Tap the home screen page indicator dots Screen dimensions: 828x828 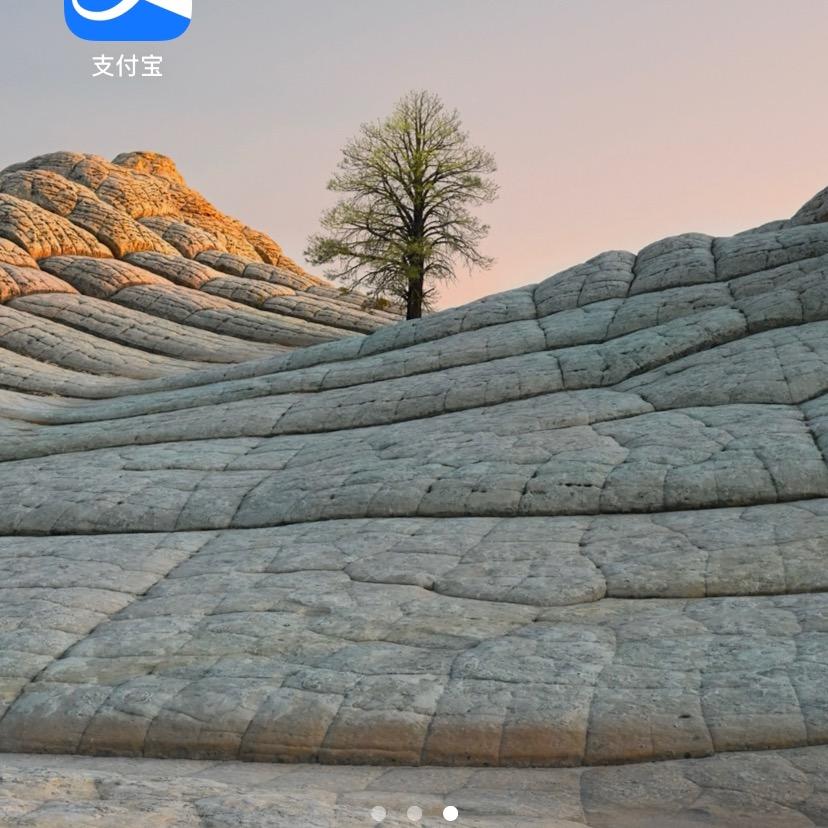(415, 813)
